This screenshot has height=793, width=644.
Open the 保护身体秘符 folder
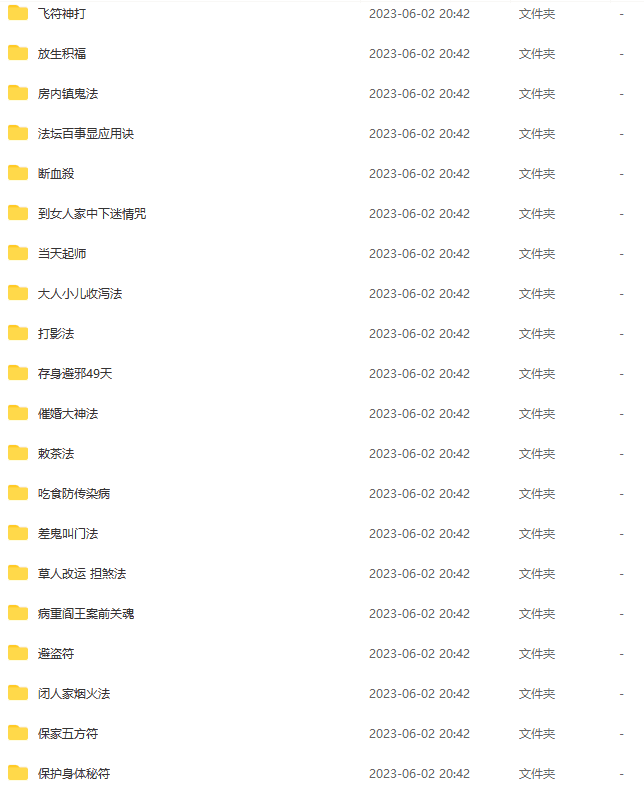pos(73,774)
